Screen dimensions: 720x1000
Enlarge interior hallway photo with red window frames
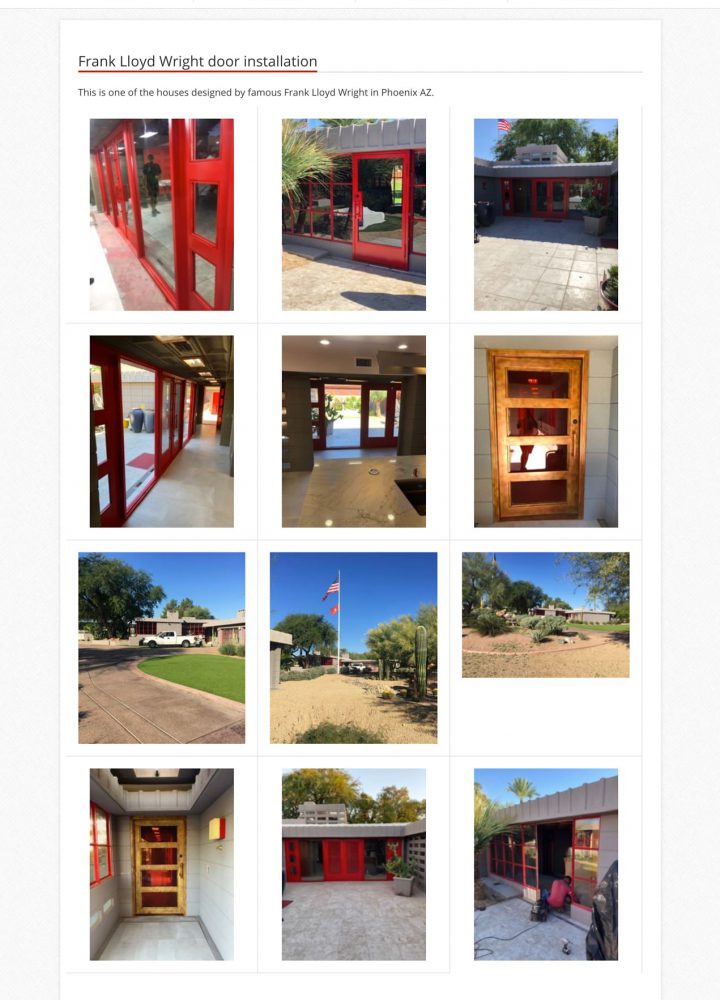pyautogui.click(x=161, y=431)
